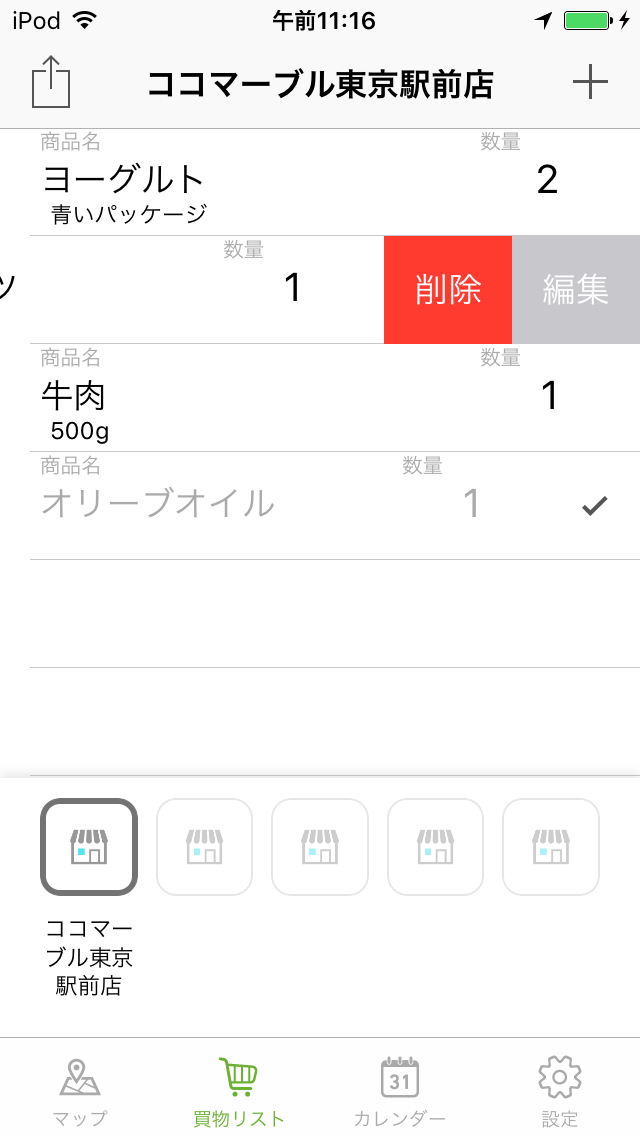Open the 設定 settings tab
Screen dimensions: 640x1136
[560, 1090]
